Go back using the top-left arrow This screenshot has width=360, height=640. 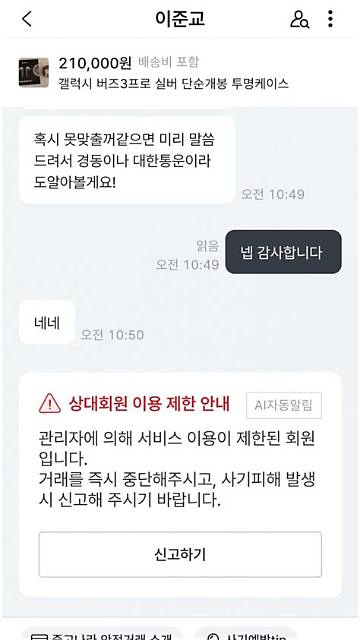27,19
